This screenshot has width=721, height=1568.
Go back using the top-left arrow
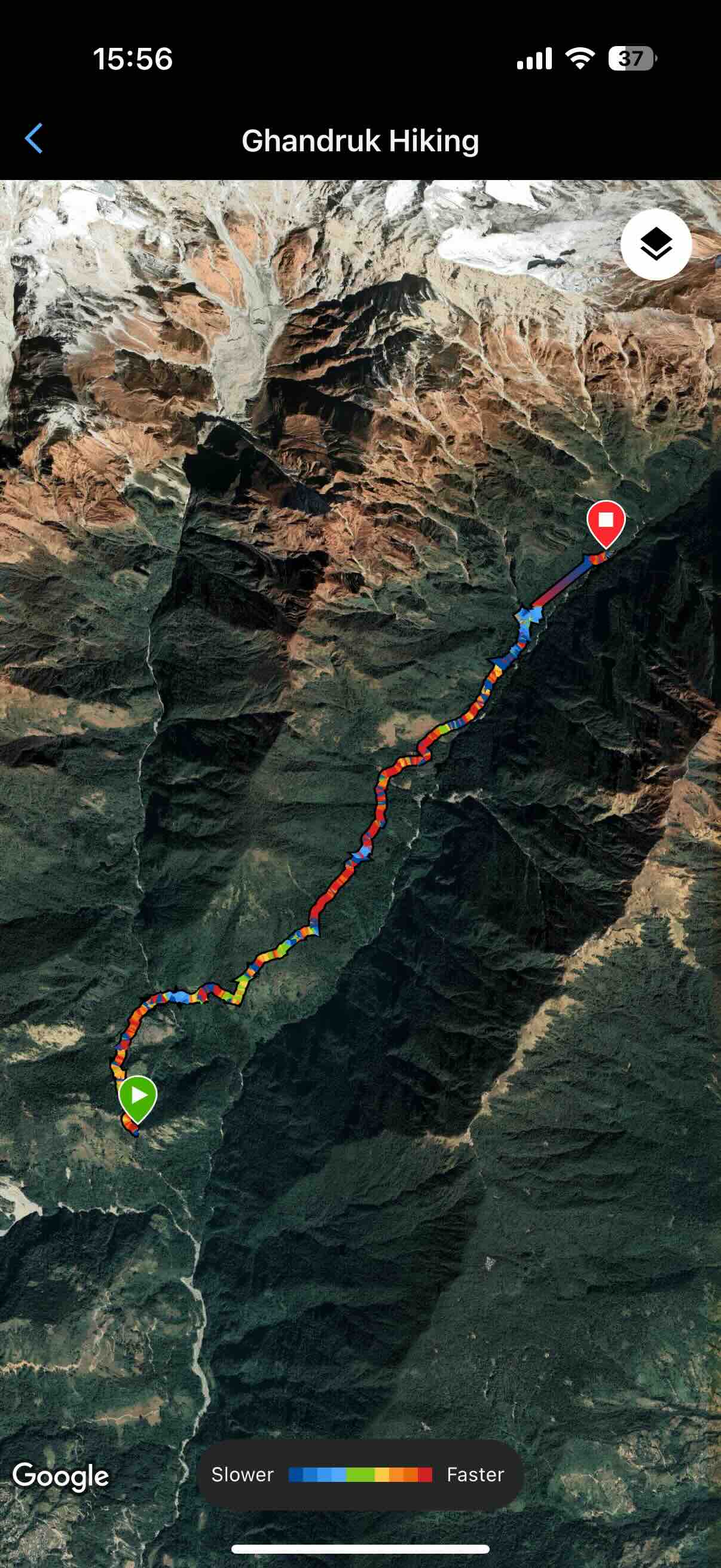[34, 139]
